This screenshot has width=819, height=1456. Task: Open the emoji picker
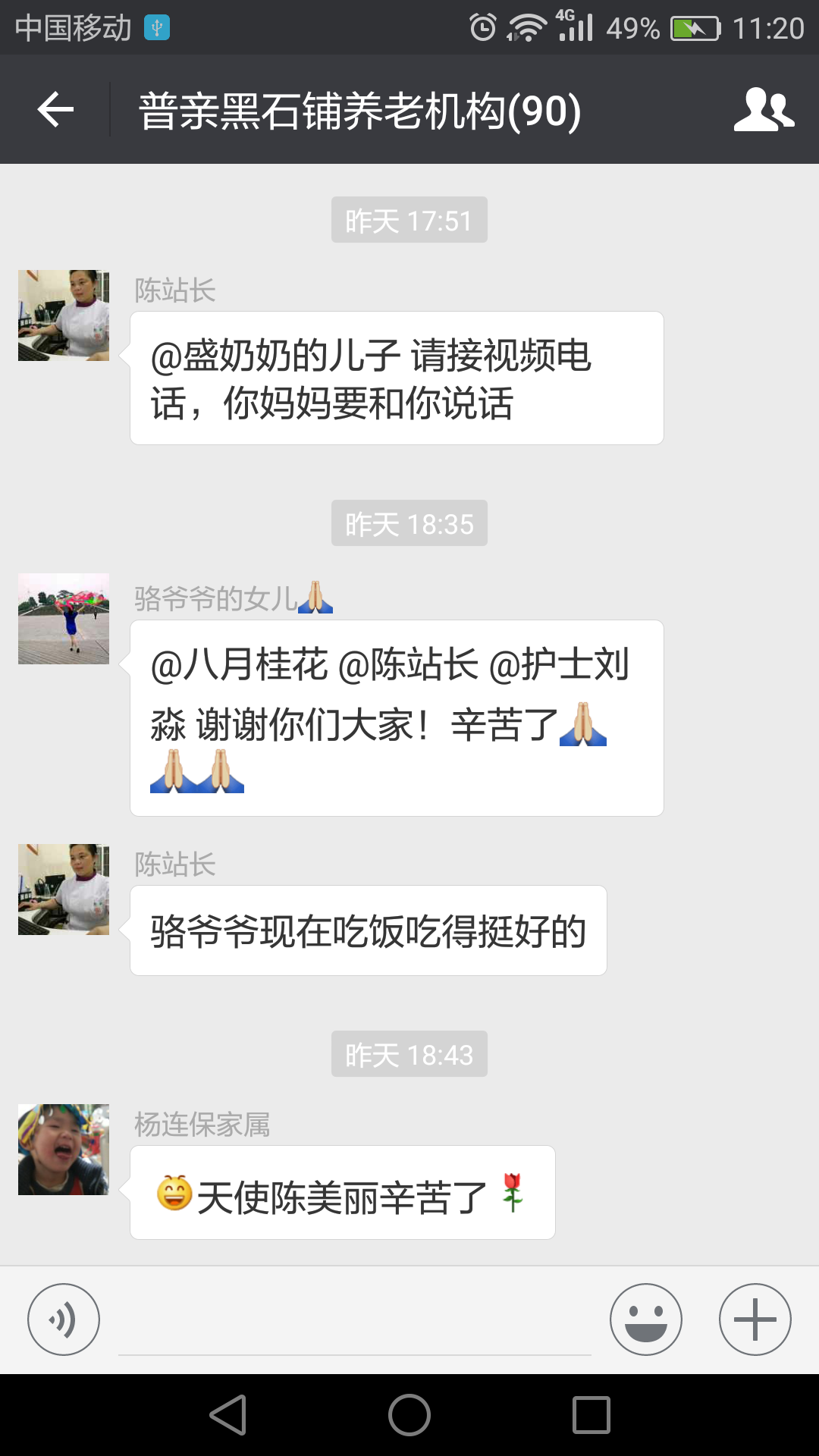click(x=645, y=1319)
